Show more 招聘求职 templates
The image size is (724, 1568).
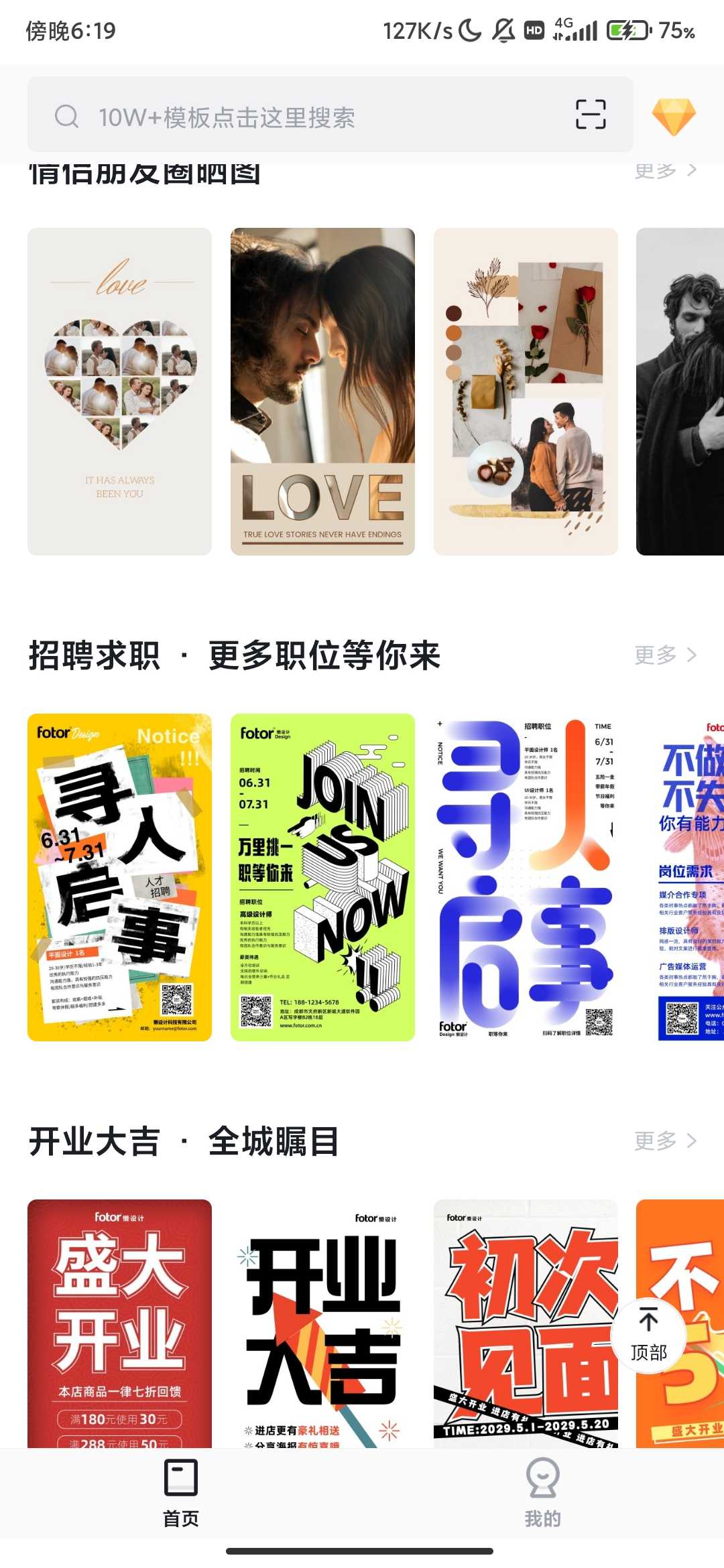(665, 655)
